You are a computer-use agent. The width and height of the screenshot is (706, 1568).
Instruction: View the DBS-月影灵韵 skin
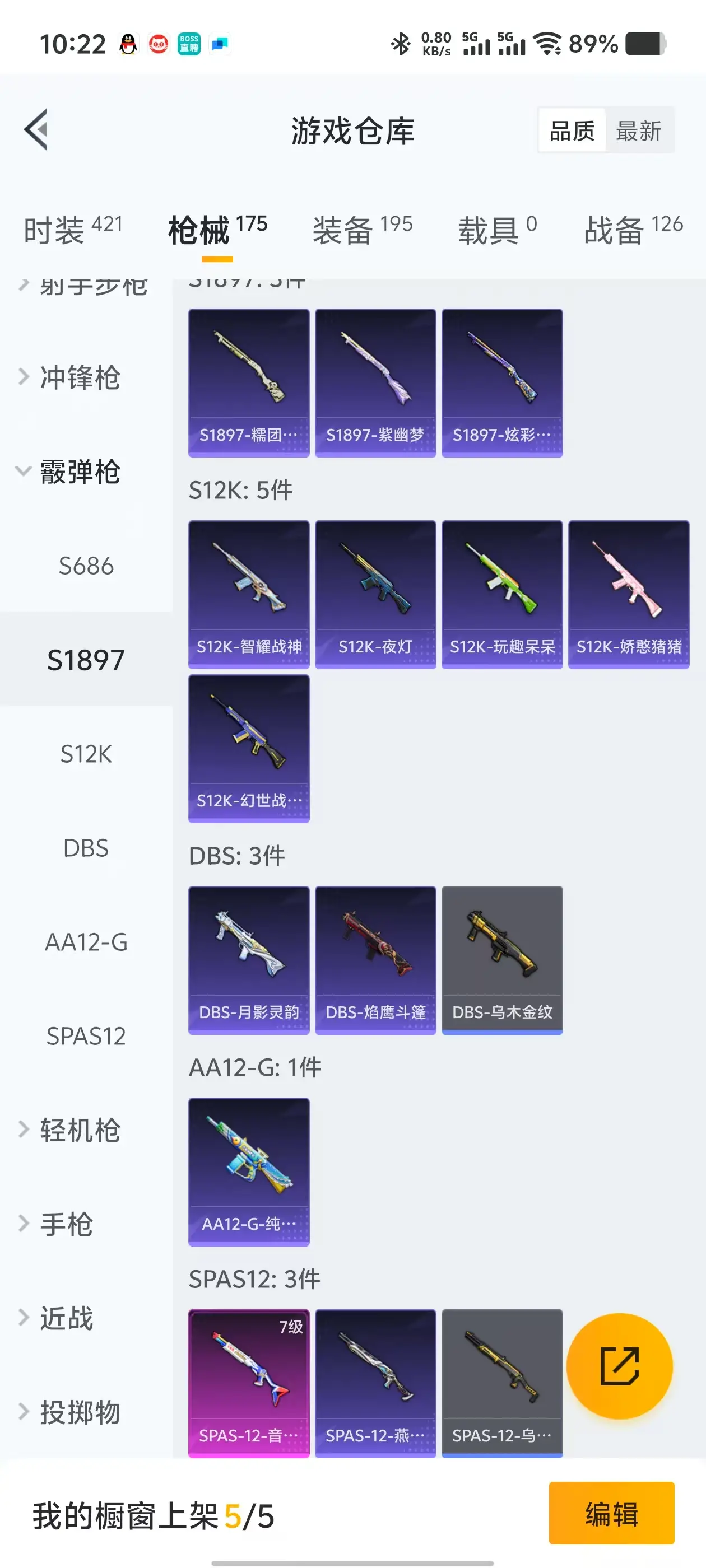249,959
